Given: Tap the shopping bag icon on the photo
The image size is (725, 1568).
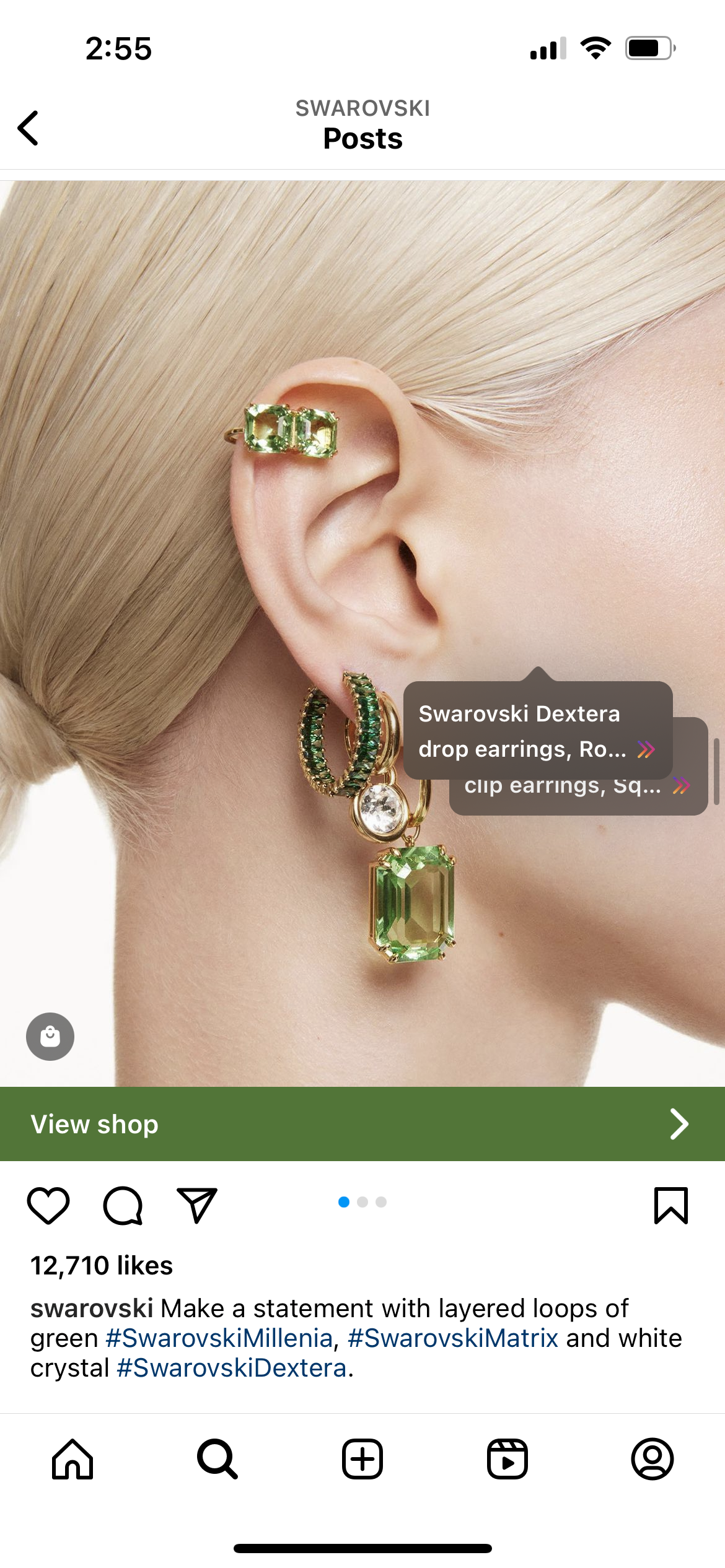Looking at the screenshot, I should pos(50,1036).
